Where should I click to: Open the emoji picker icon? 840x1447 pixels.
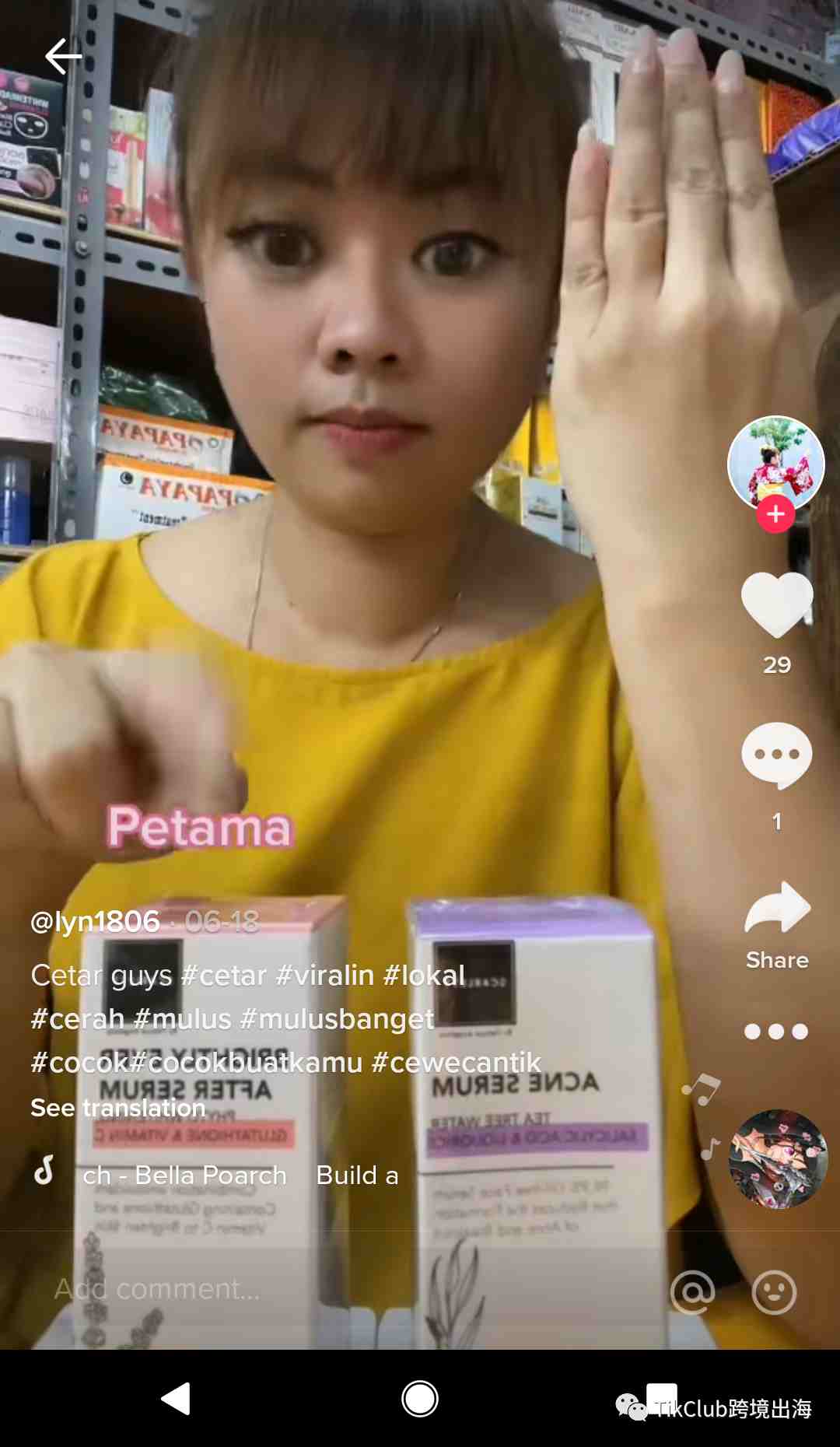coord(774,1292)
